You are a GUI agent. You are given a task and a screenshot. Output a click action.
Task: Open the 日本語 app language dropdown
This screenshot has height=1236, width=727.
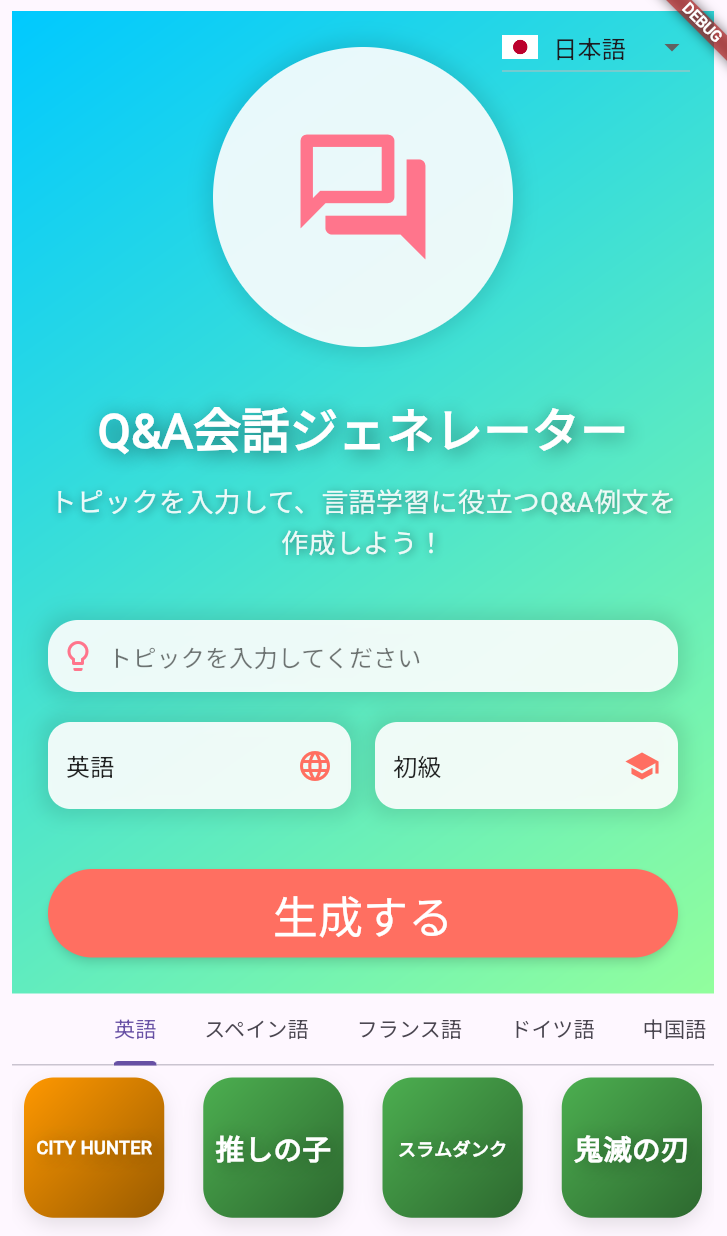tap(595, 48)
